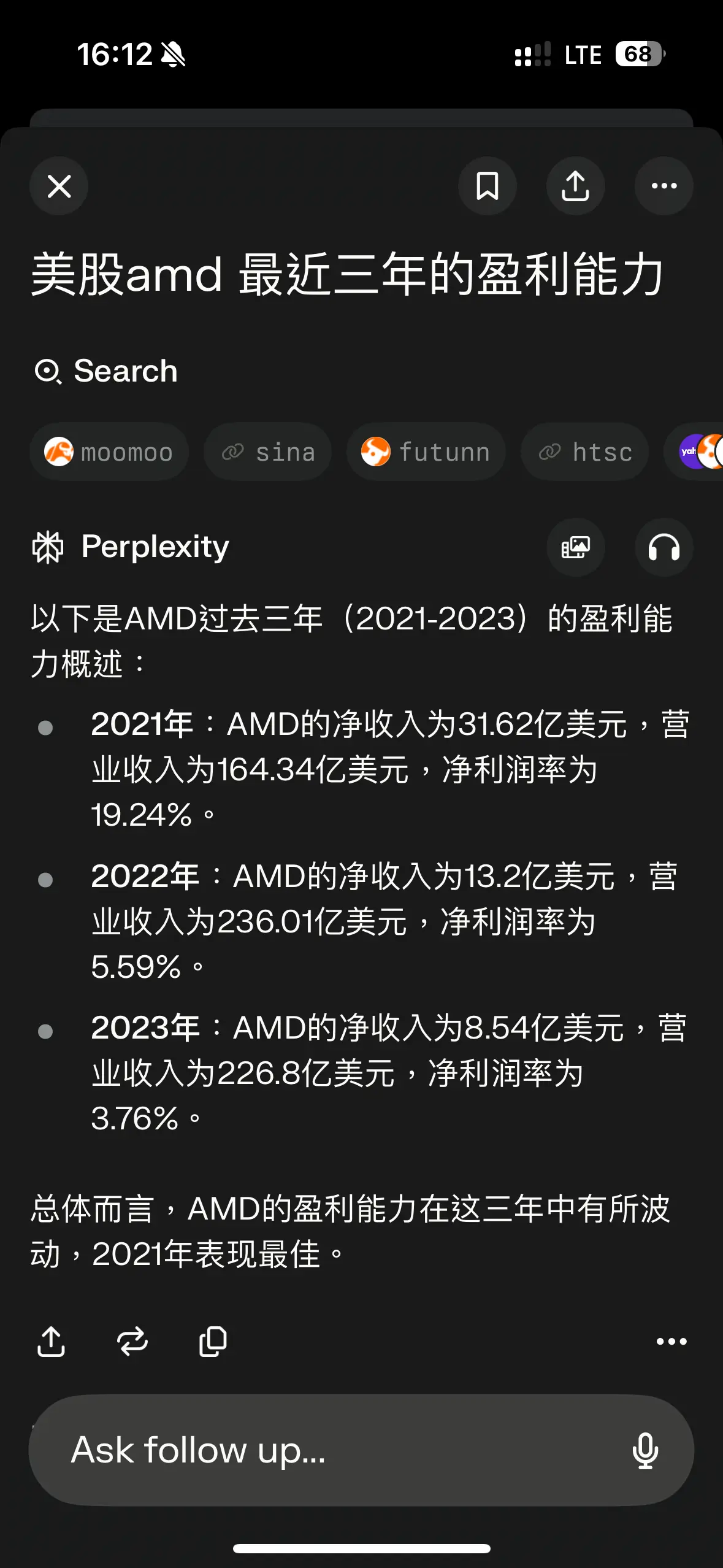
Task: Close this answer thread
Action: [59, 186]
